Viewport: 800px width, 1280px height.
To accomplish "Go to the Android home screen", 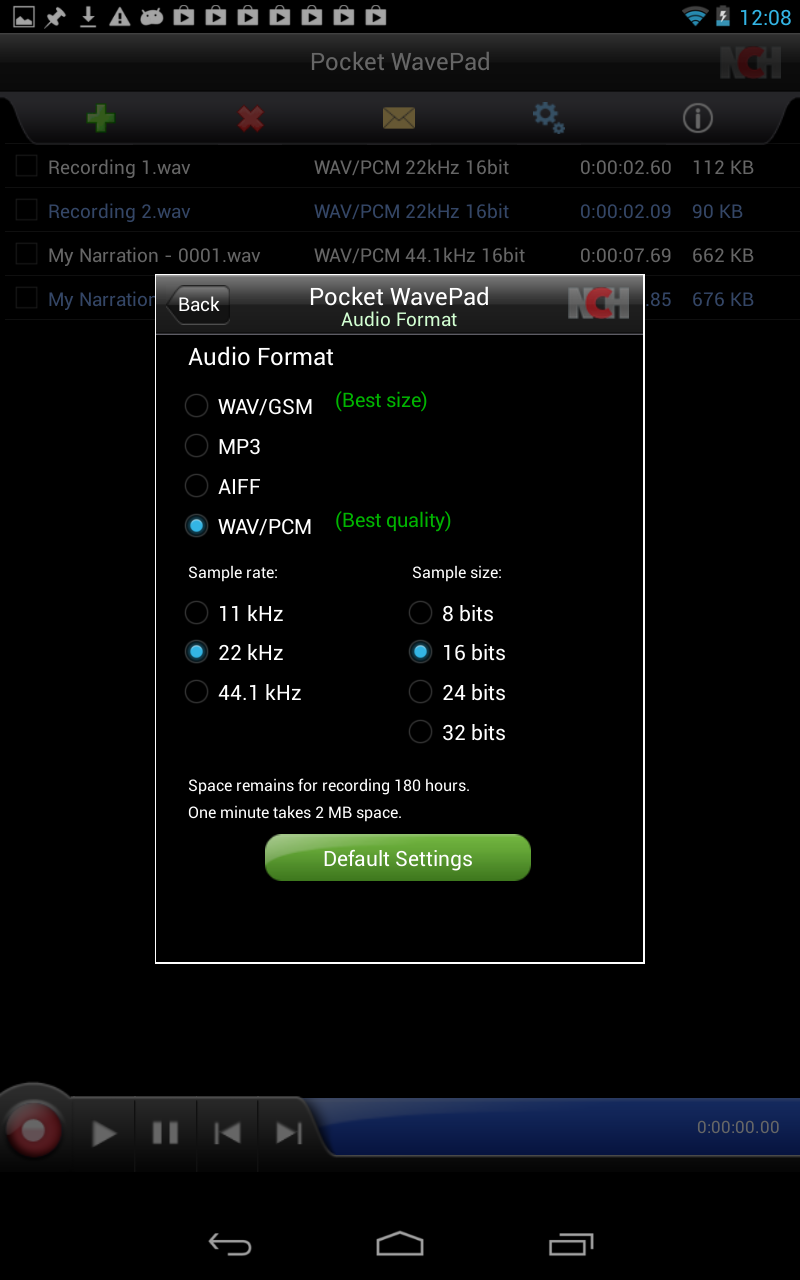I will pyautogui.click(x=400, y=1244).
